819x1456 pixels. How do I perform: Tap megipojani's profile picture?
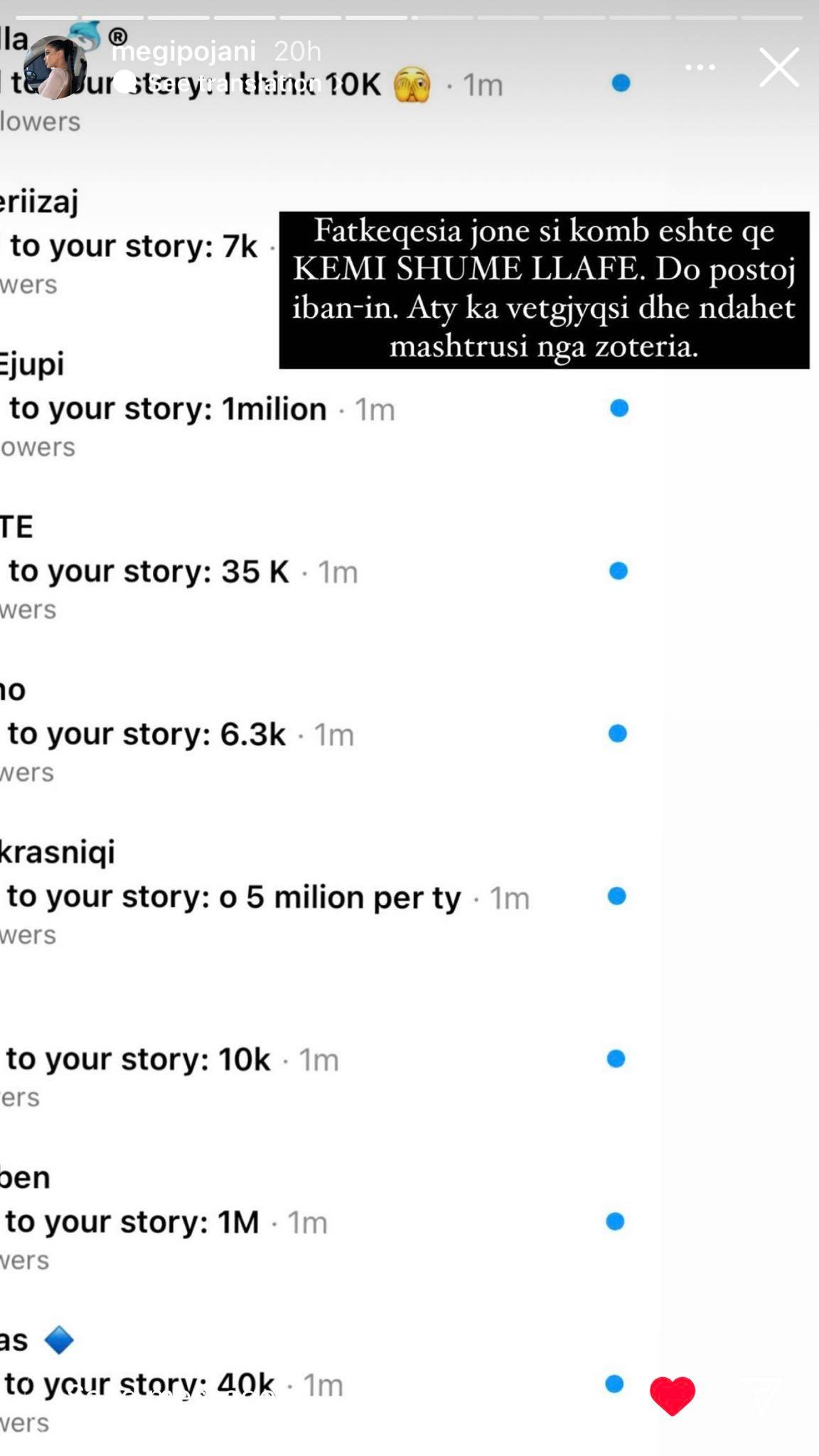(x=55, y=68)
